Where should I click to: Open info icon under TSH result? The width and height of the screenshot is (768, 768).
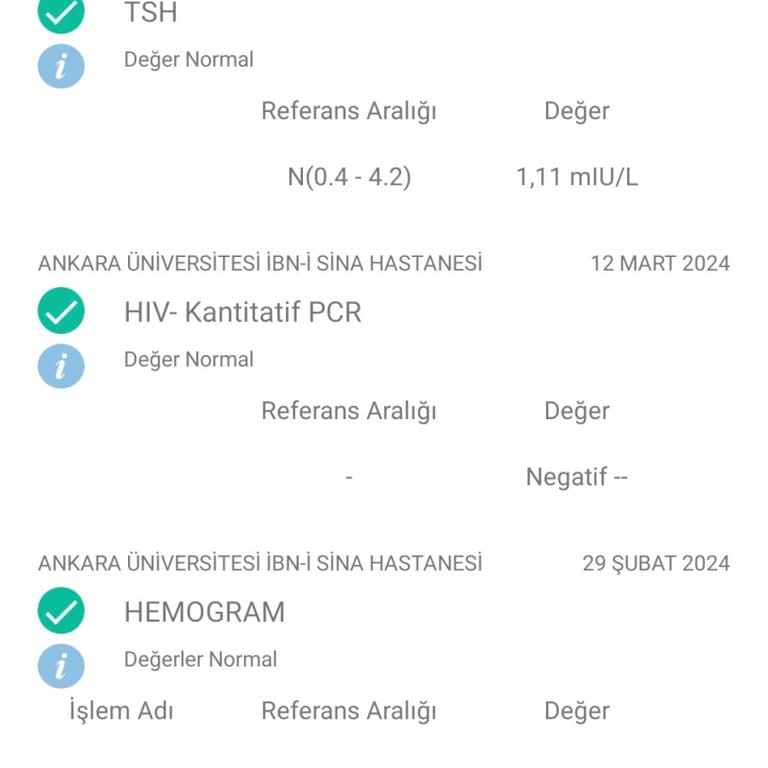[61, 66]
